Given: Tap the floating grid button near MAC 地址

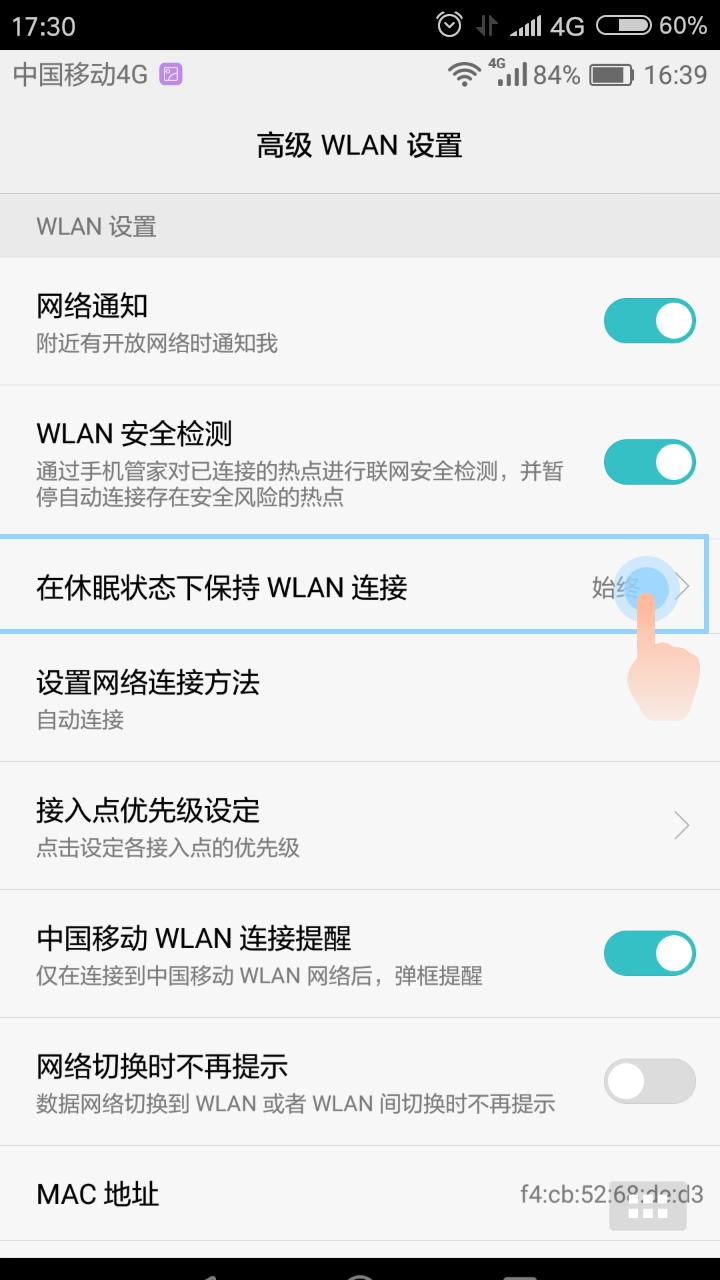Looking at the screenshot, I should point(648,1210).
